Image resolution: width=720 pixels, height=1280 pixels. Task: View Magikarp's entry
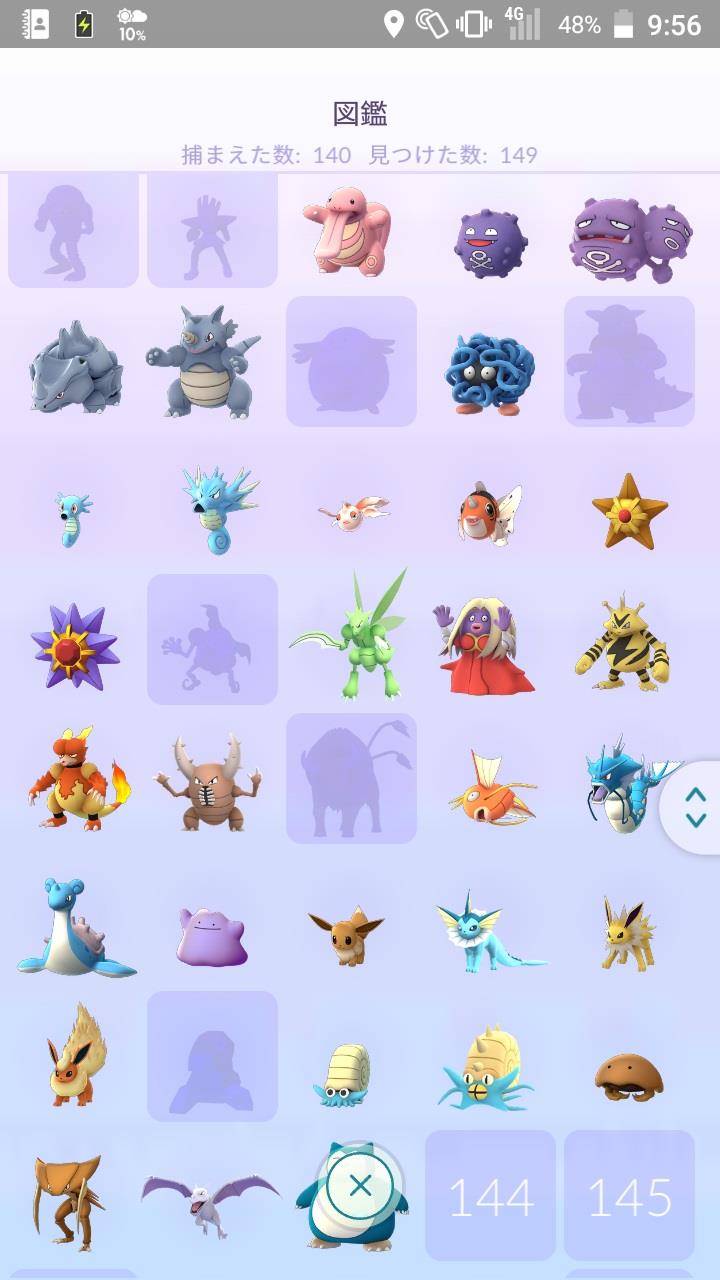coord(492,790)
